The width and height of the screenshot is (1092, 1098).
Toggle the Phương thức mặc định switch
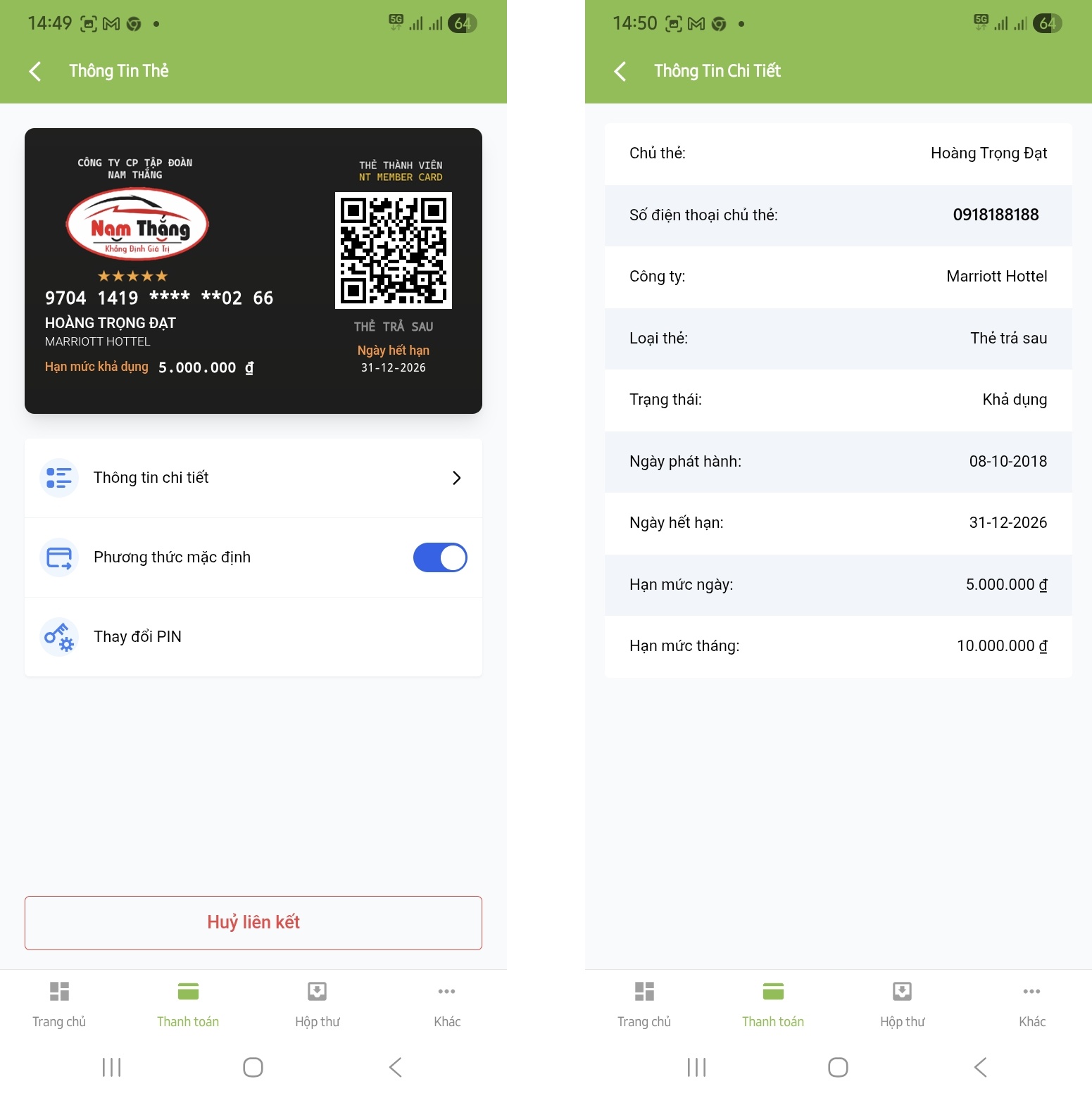(x=440, y=557)
